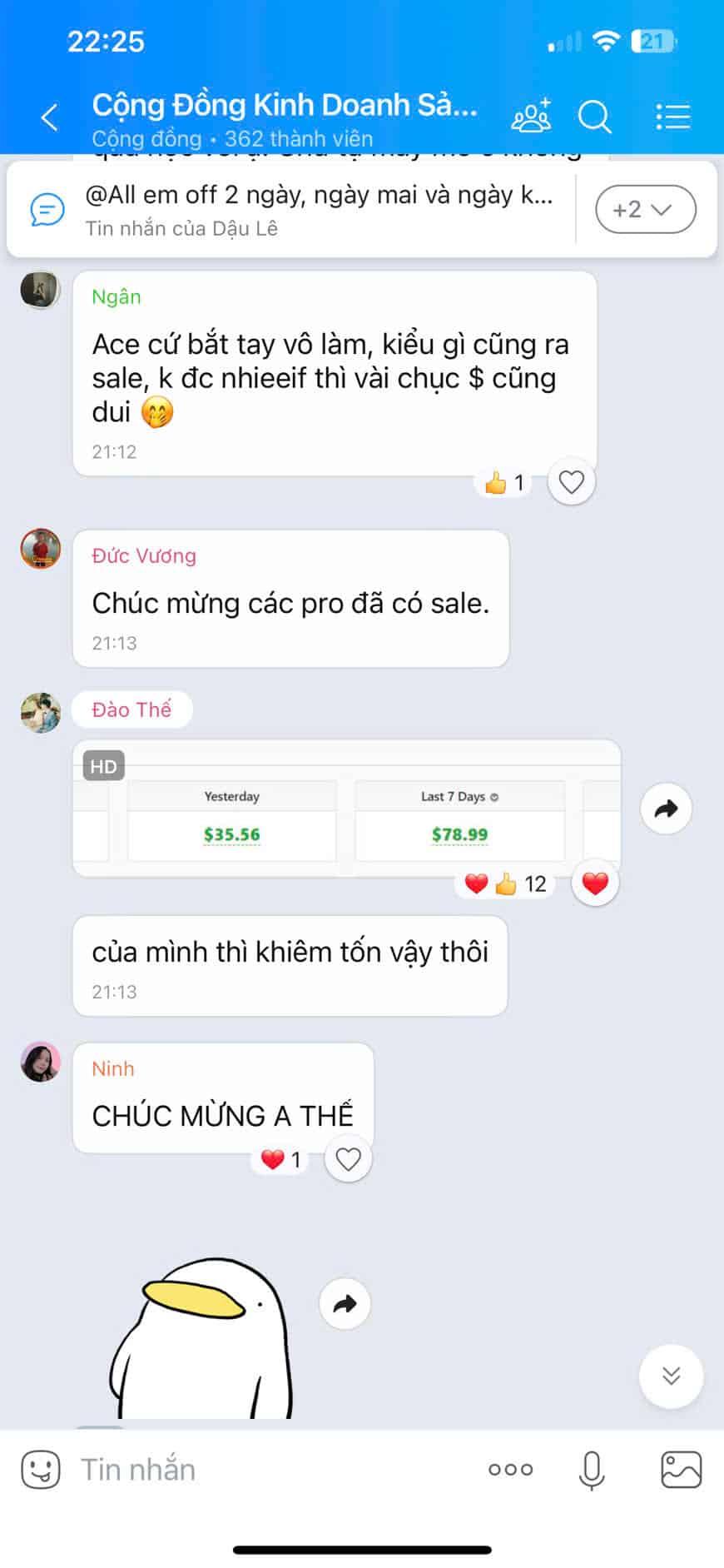Go back from the community chat
The height and width of the screenshot is (1568, 724).
(50, 117)
